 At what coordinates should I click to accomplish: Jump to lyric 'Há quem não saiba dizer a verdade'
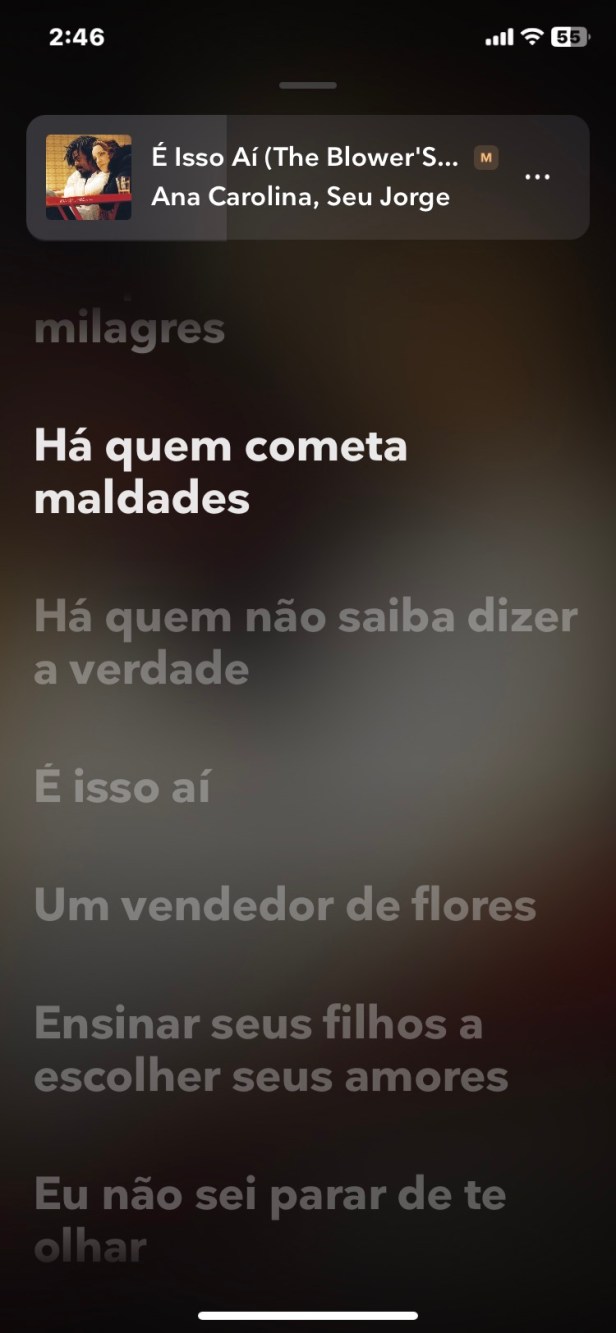coord(305,643)
